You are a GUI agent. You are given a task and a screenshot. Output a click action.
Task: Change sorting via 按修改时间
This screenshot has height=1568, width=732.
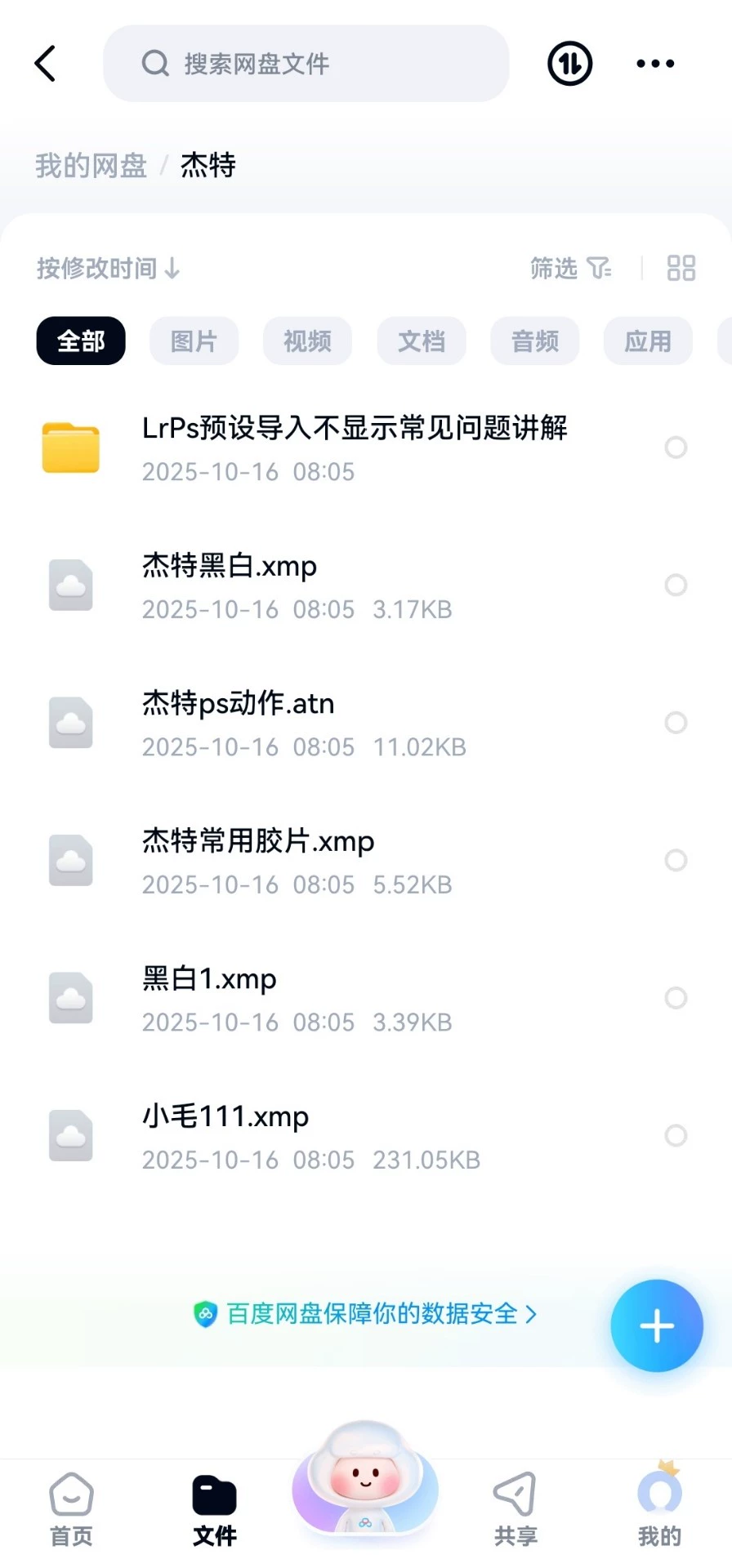(108, 268)
